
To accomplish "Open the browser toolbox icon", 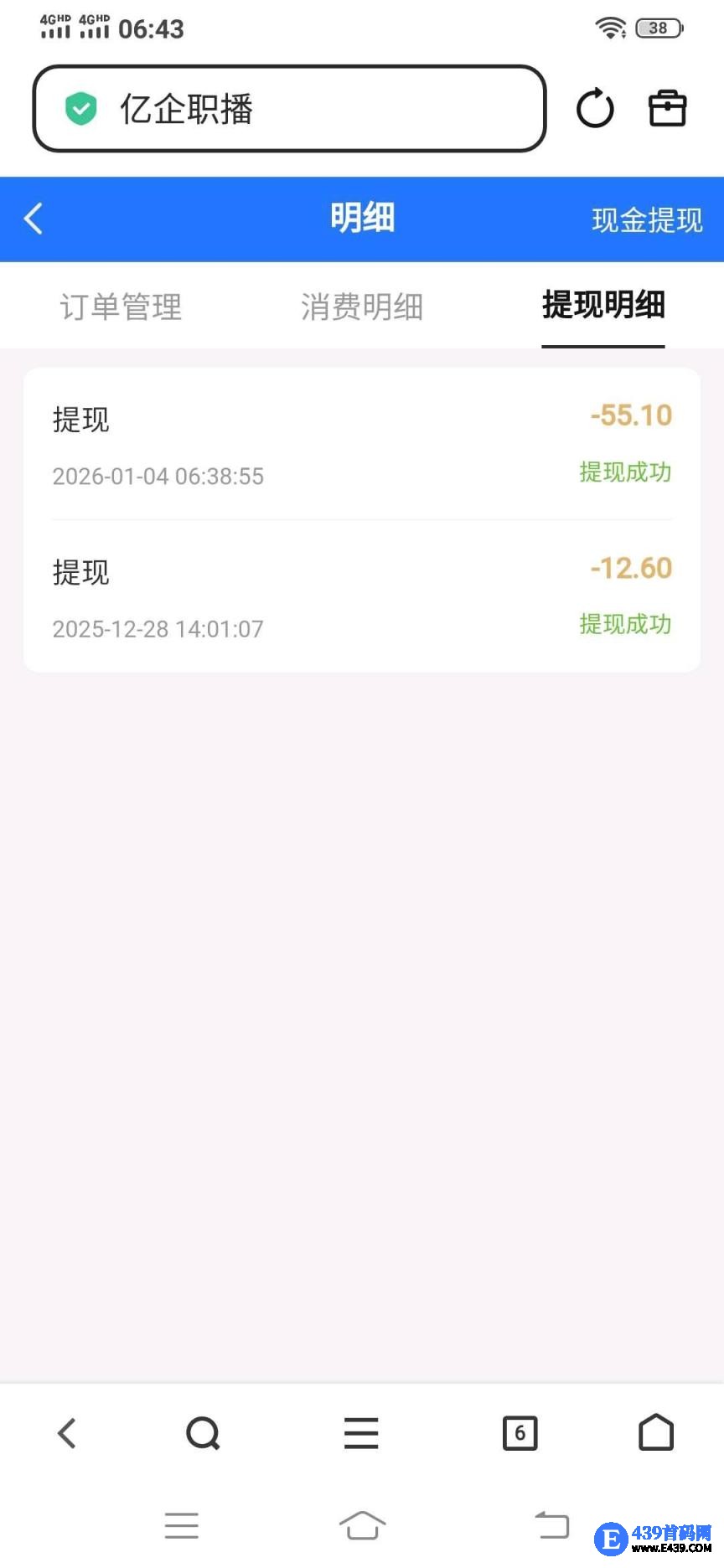I will click(x=668, y=109).
